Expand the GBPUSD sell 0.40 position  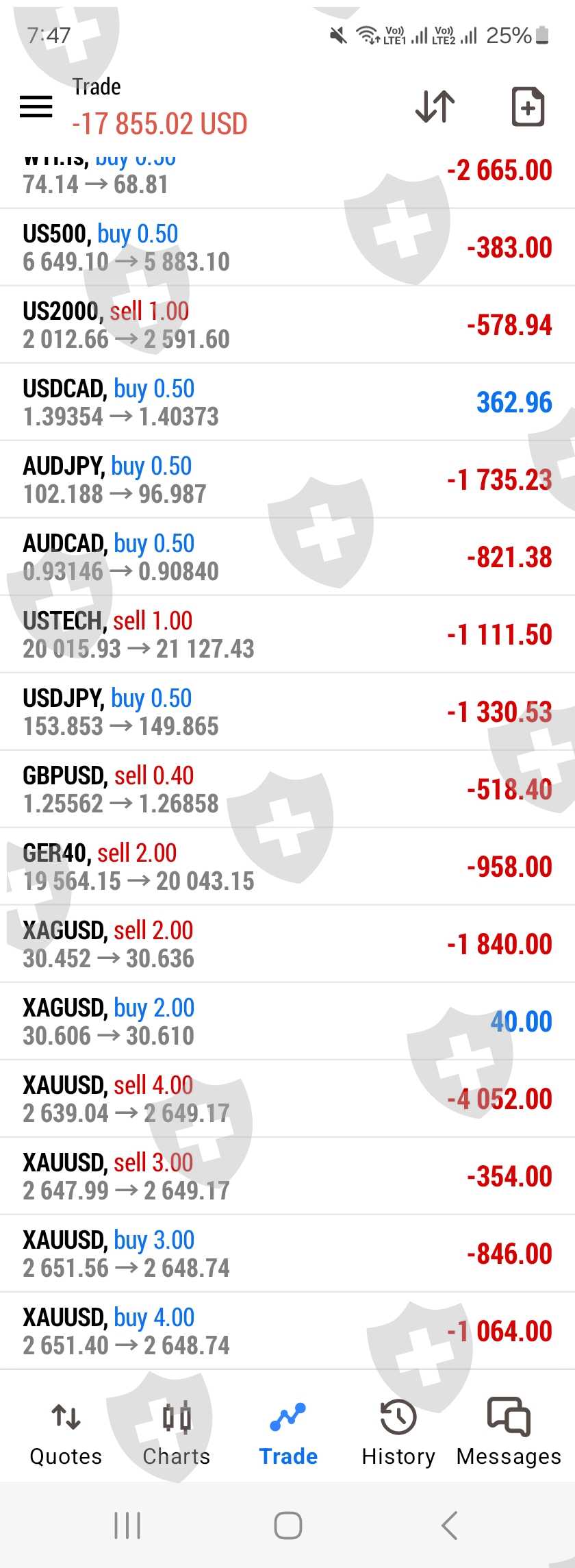[287, 790]
